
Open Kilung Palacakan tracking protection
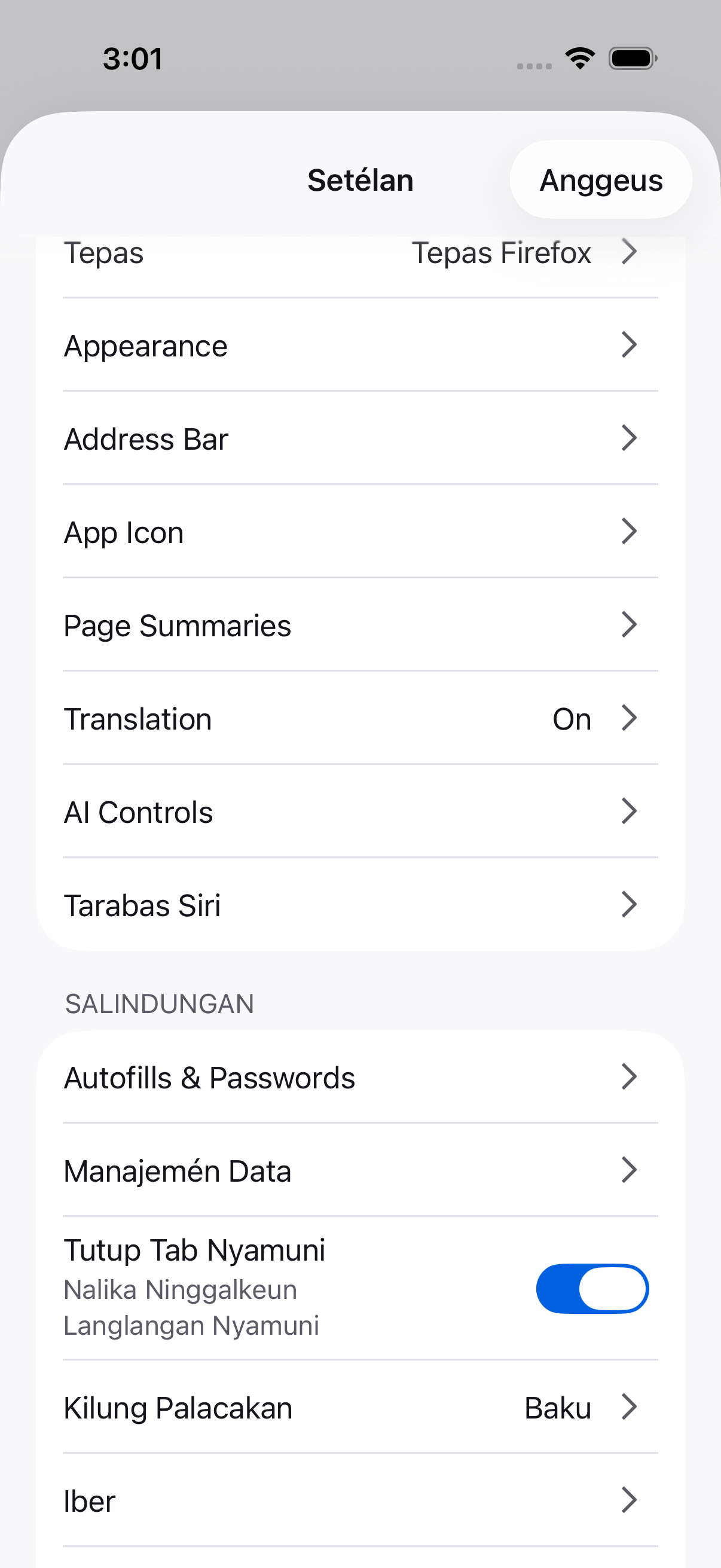coord(360,1407)
